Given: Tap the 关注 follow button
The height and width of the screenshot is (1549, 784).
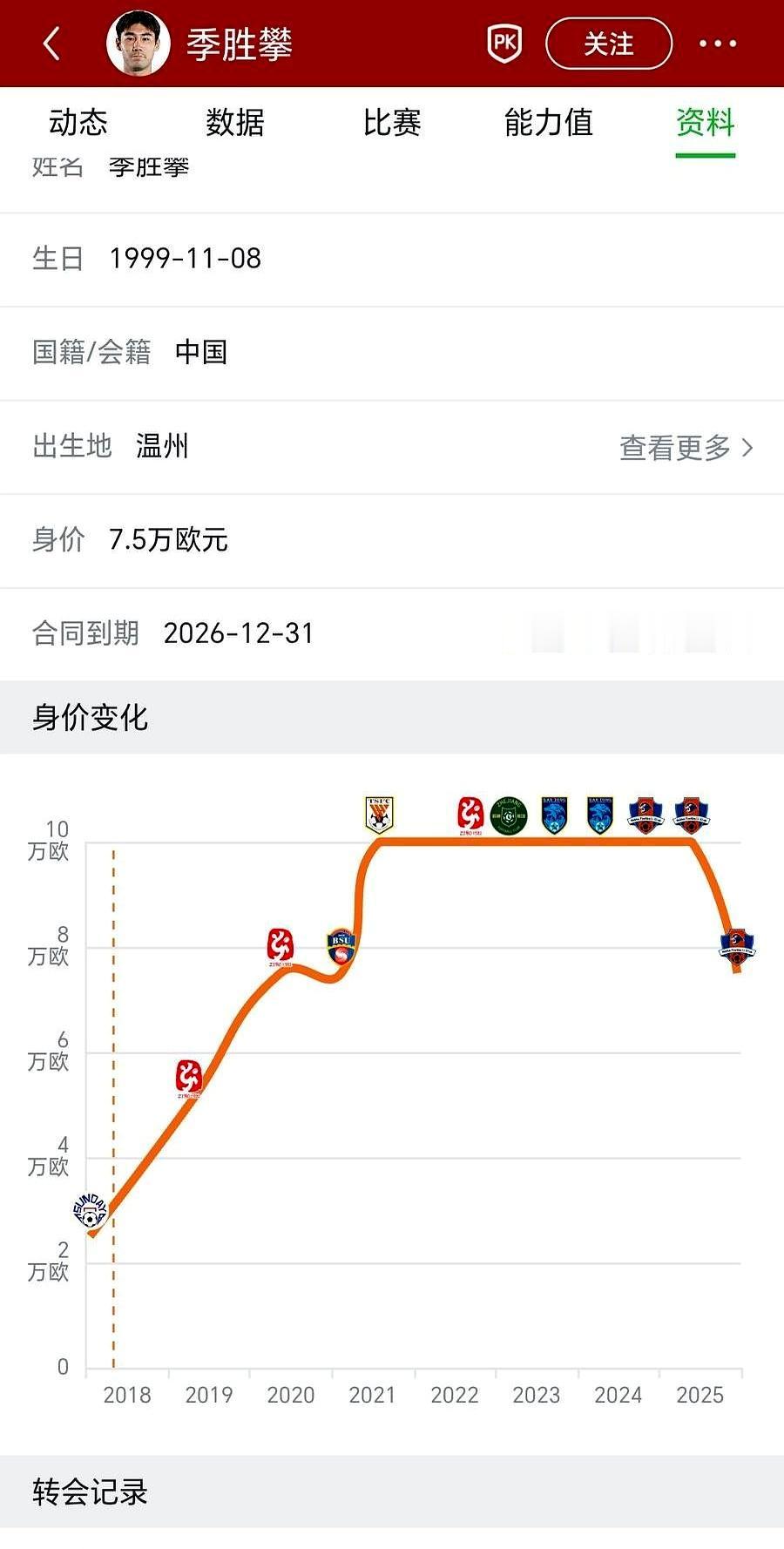Looking at the screenshot, I should coord(609,44).
